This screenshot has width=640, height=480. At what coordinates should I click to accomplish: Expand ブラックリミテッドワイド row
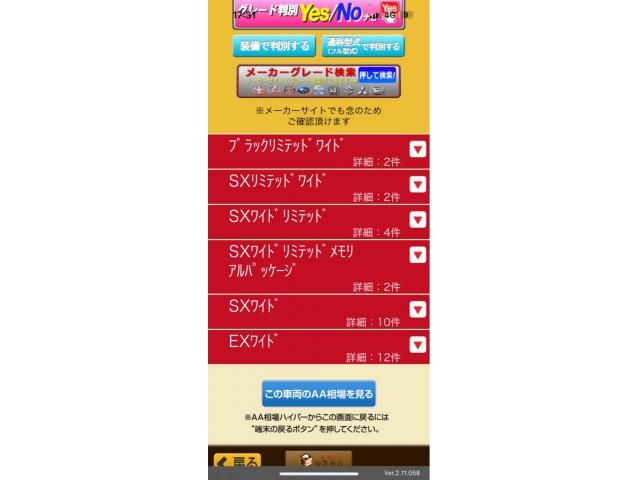[418, 149]
